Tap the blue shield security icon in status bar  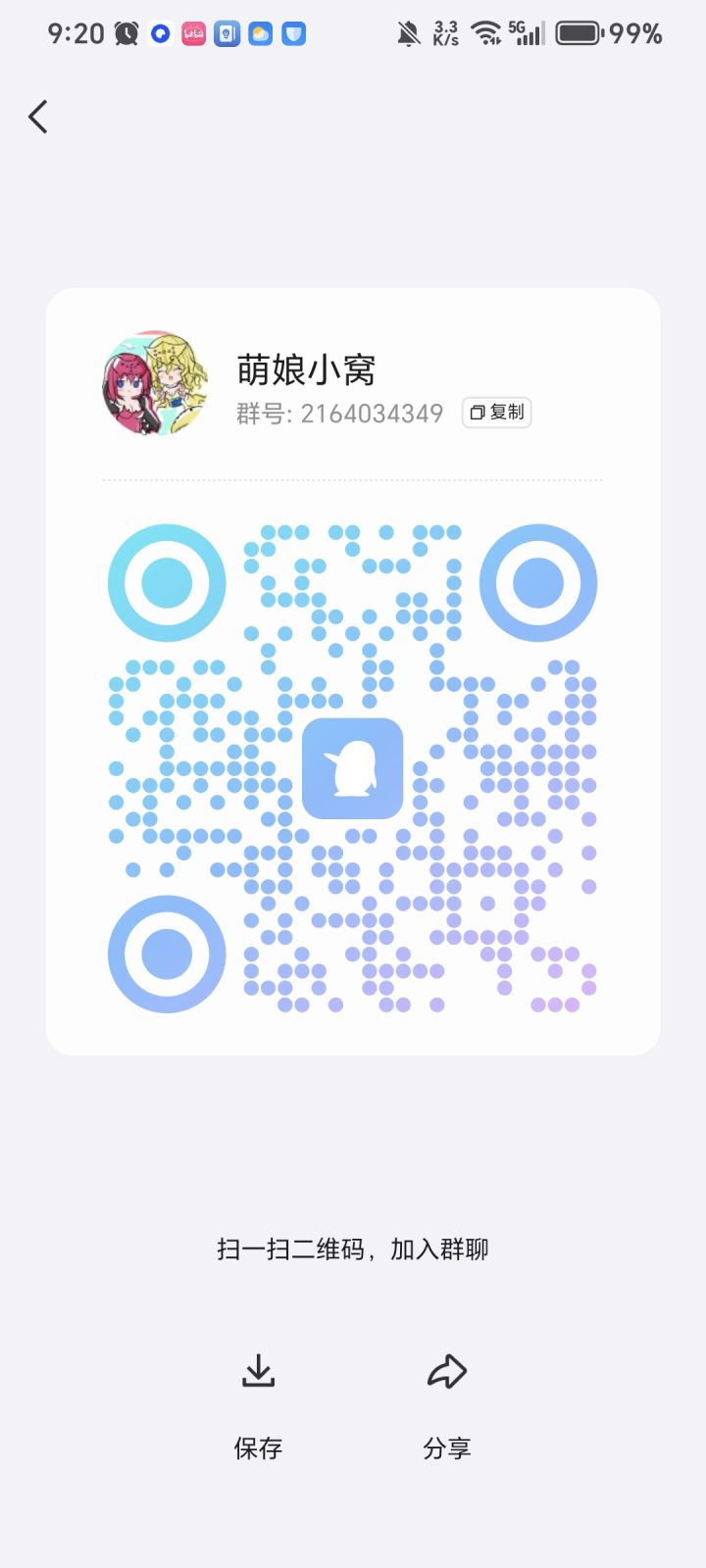(294, 33)
